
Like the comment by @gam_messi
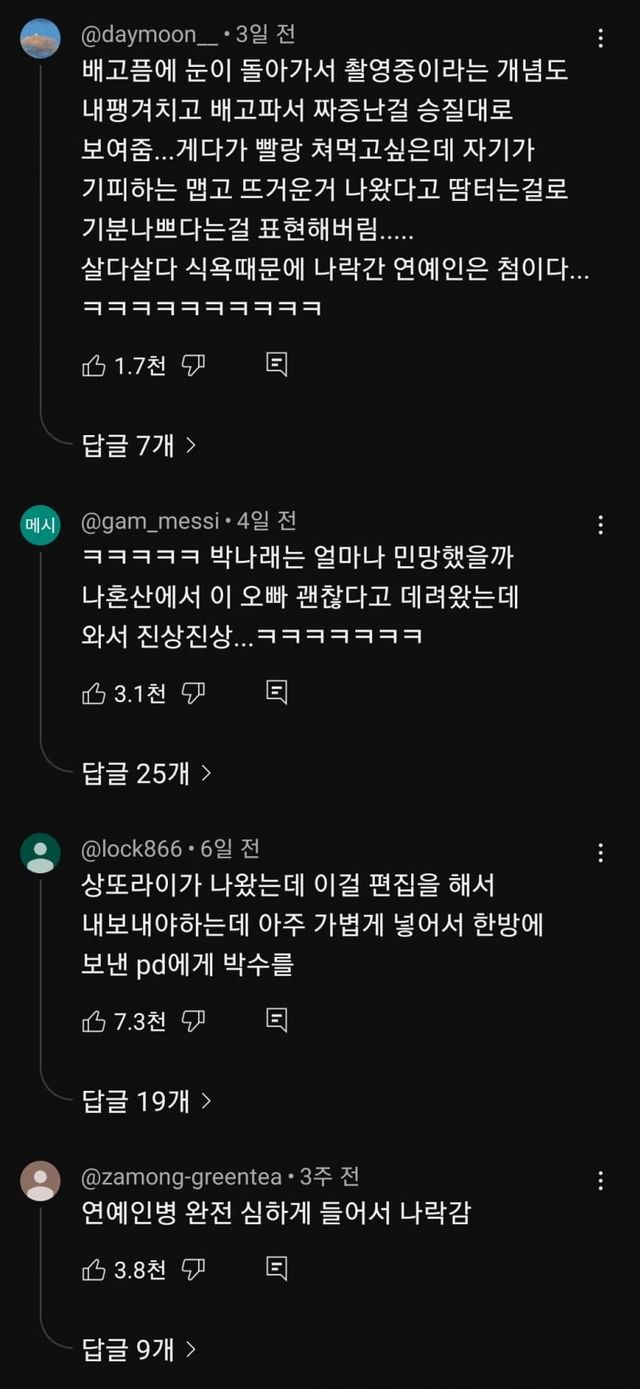tap(94, 693)
